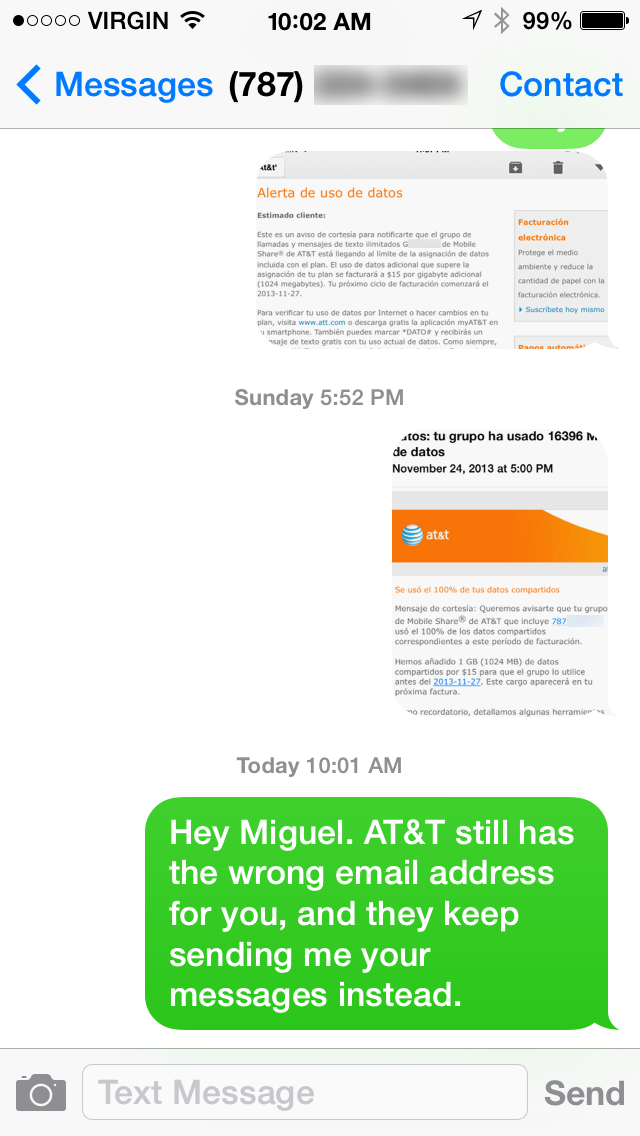Open the camera to attach a photo
640x1136 pixels.
(41, 1093)
